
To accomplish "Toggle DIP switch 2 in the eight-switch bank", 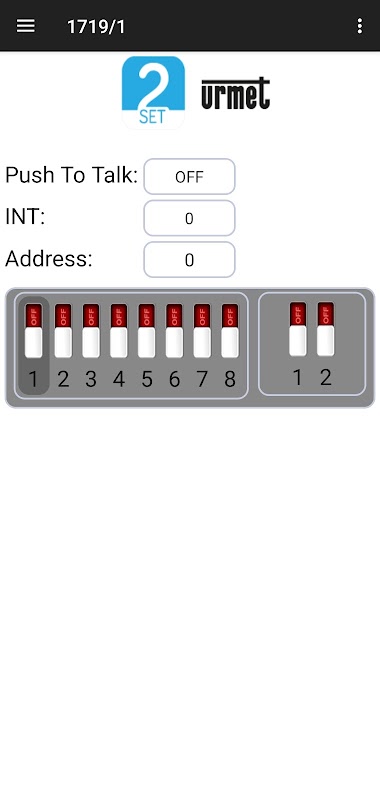I will pyautogui.click(x=63, y=331).
